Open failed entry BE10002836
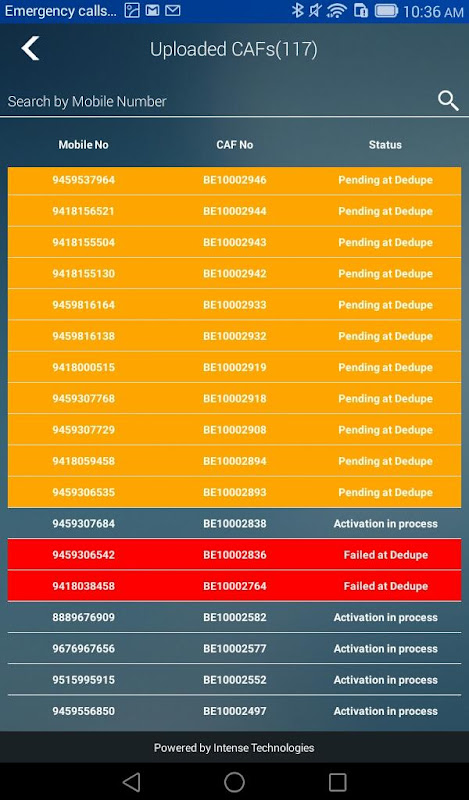This screenshot has height=800, width=469. click(234, 555)
